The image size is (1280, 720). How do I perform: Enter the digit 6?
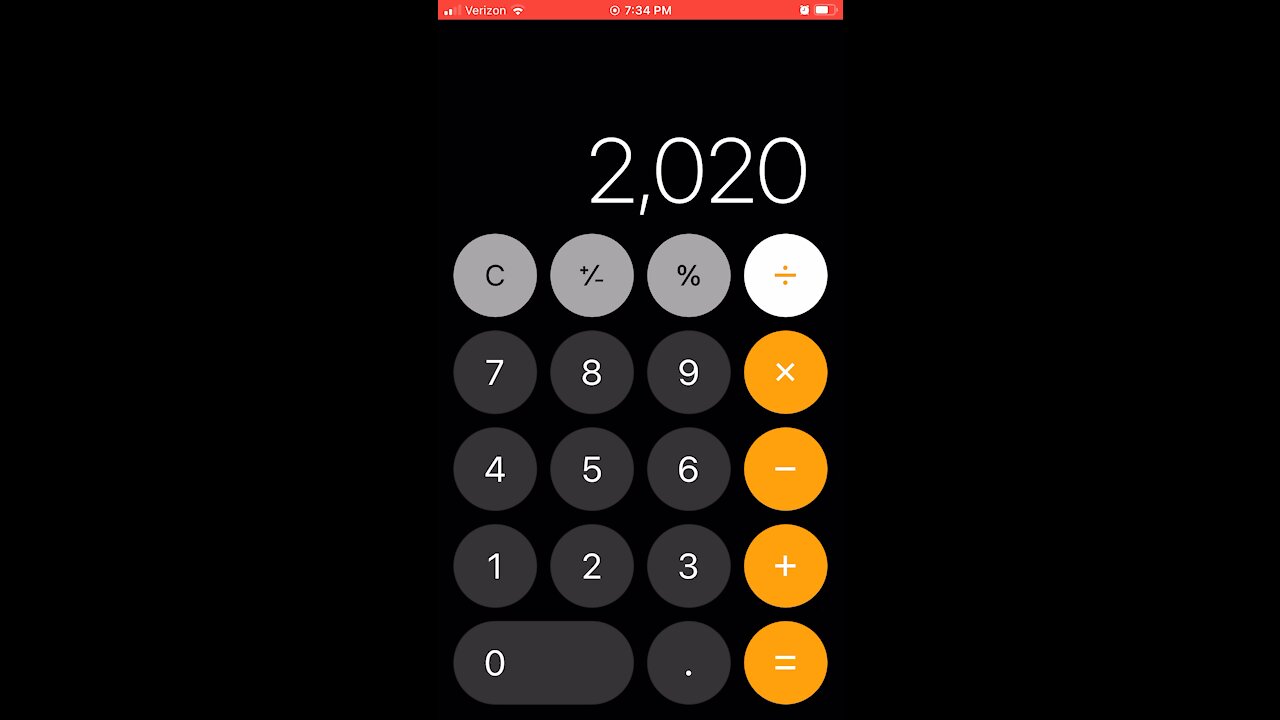click(688, 469)
